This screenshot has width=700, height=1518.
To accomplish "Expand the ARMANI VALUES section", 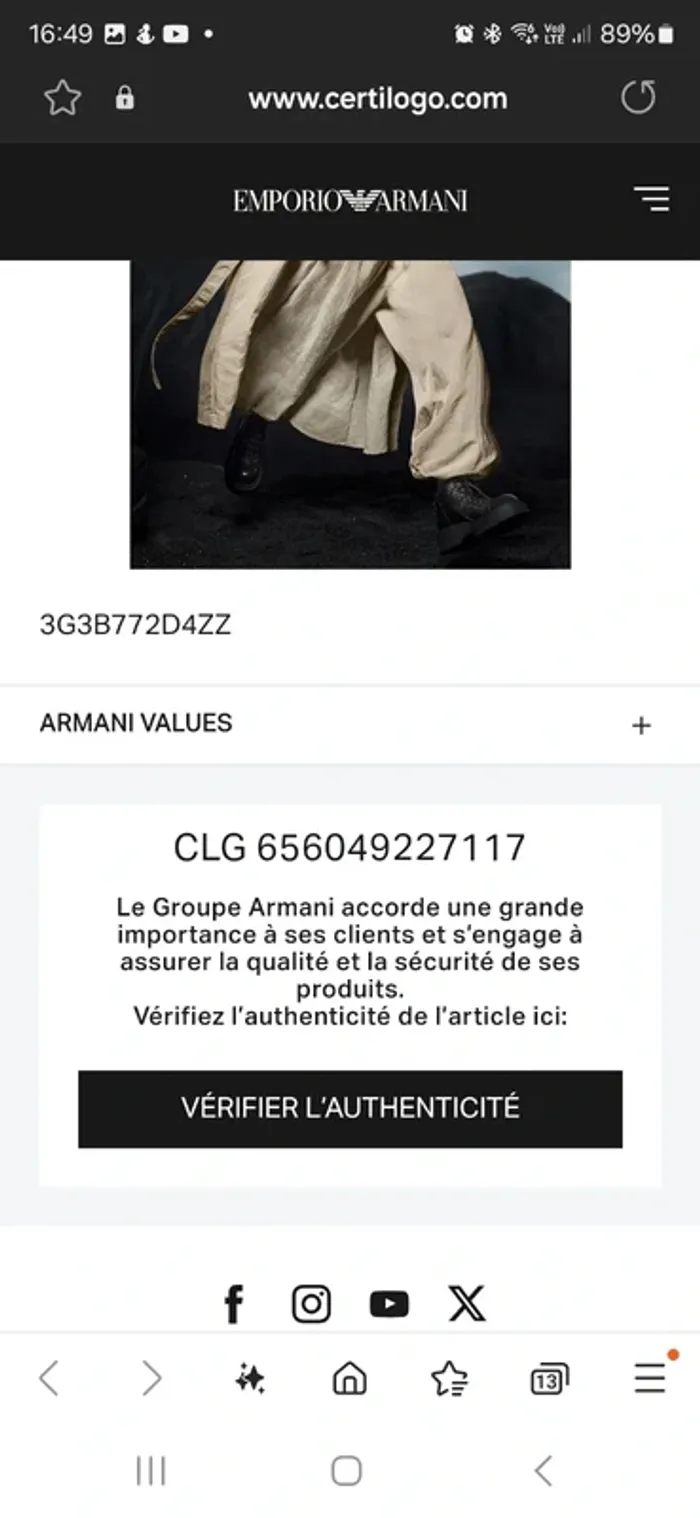I will click(x=641, y=725).
